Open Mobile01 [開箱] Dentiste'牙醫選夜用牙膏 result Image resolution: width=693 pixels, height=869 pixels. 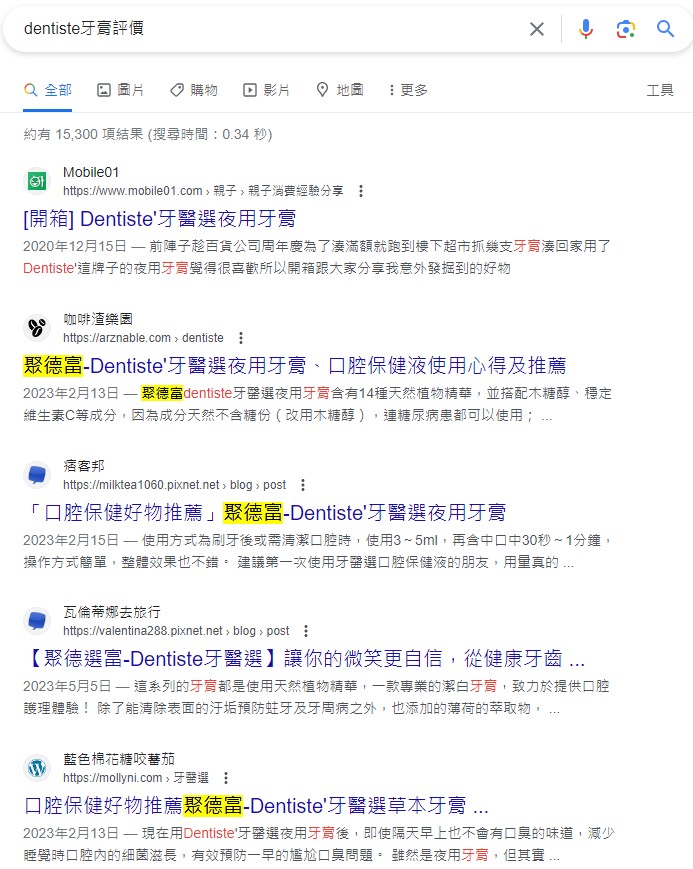[159, 219]
